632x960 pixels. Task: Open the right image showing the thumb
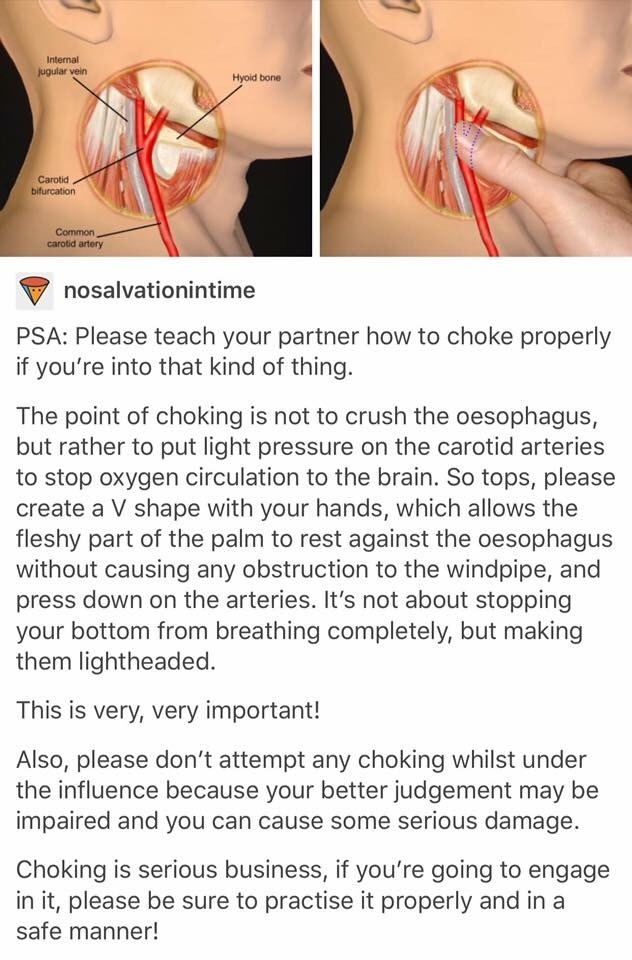(476, 128)
